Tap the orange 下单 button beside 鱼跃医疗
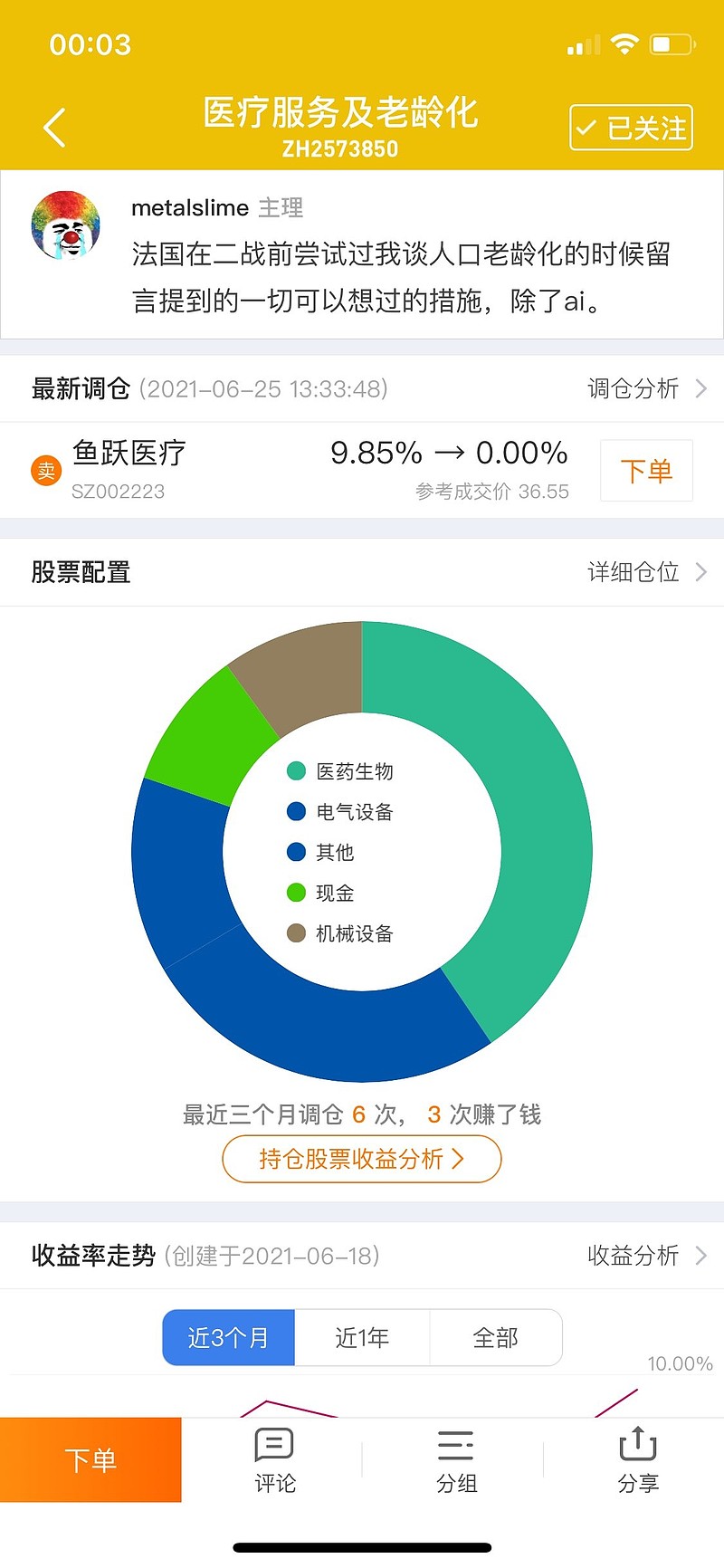724x1568 pixels. click(645, 470)
